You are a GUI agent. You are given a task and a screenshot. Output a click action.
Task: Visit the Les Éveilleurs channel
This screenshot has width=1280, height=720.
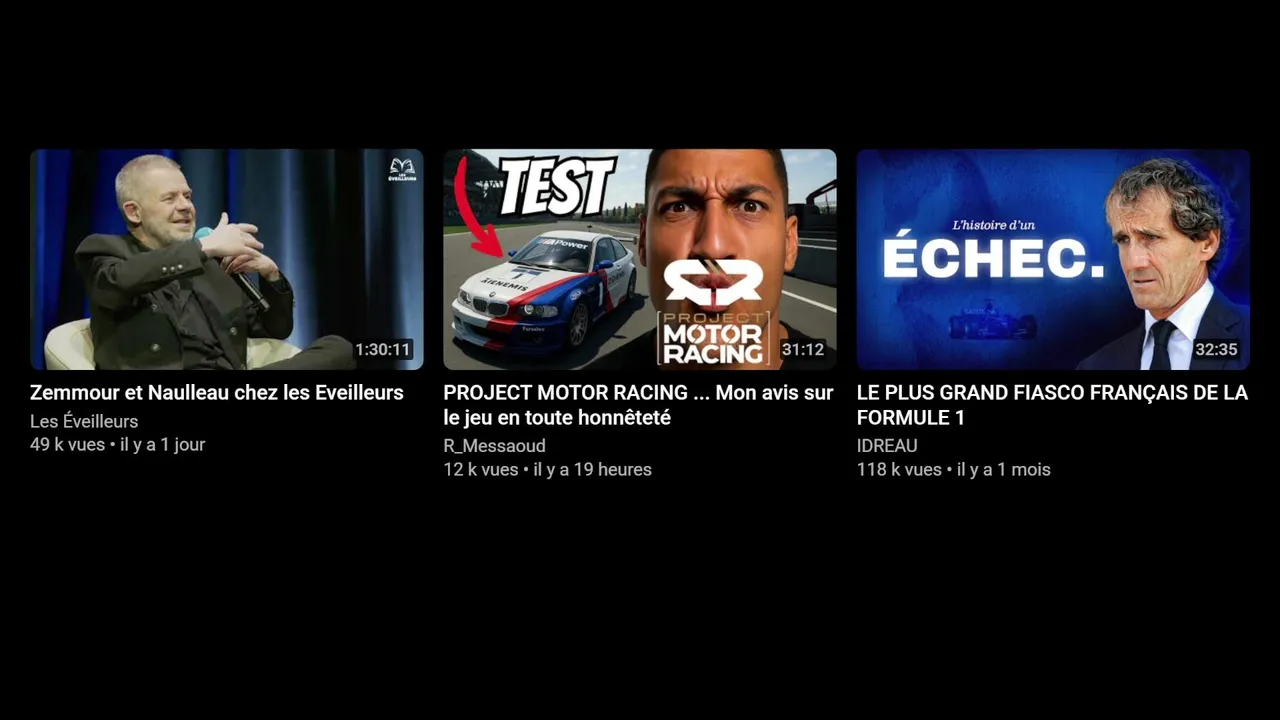(x=84, y=421)
